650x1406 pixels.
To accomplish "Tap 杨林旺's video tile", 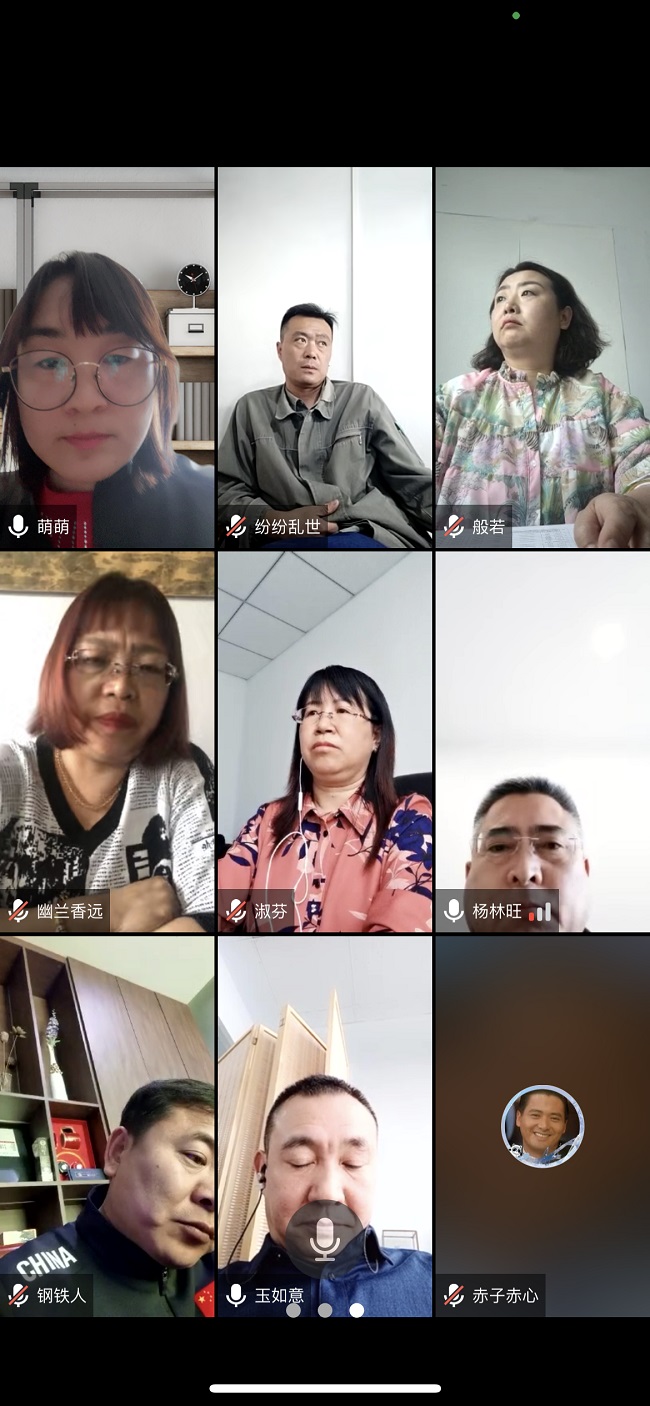I will tap(542, 741).
